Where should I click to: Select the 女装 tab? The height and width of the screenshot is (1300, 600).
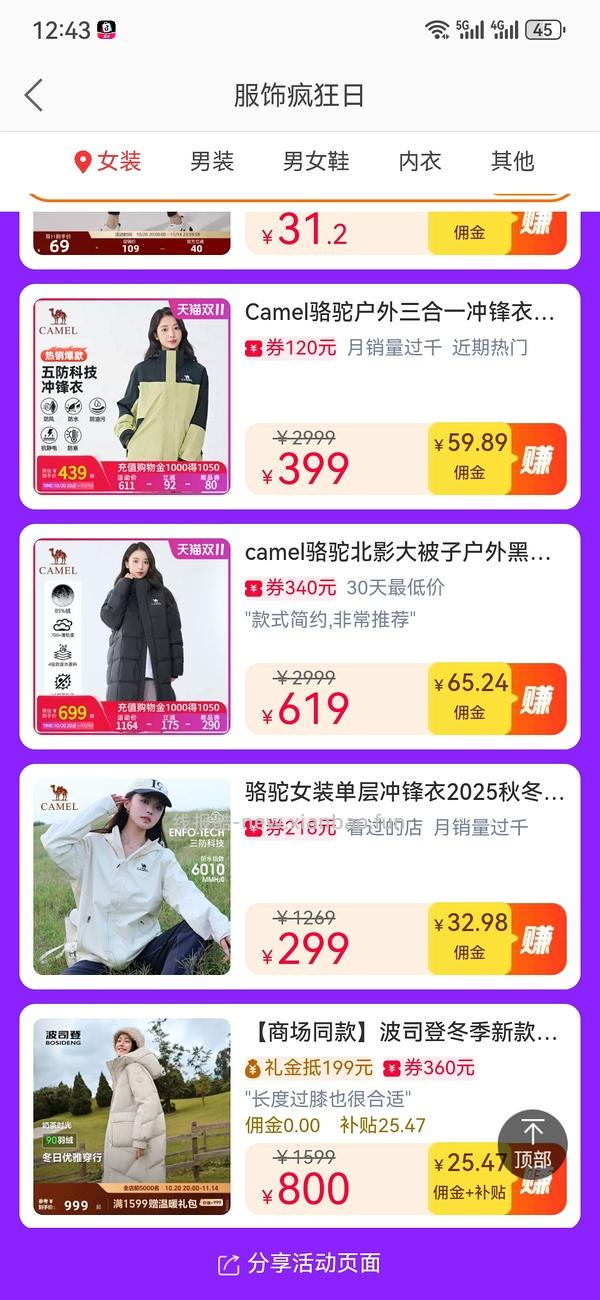109,161
